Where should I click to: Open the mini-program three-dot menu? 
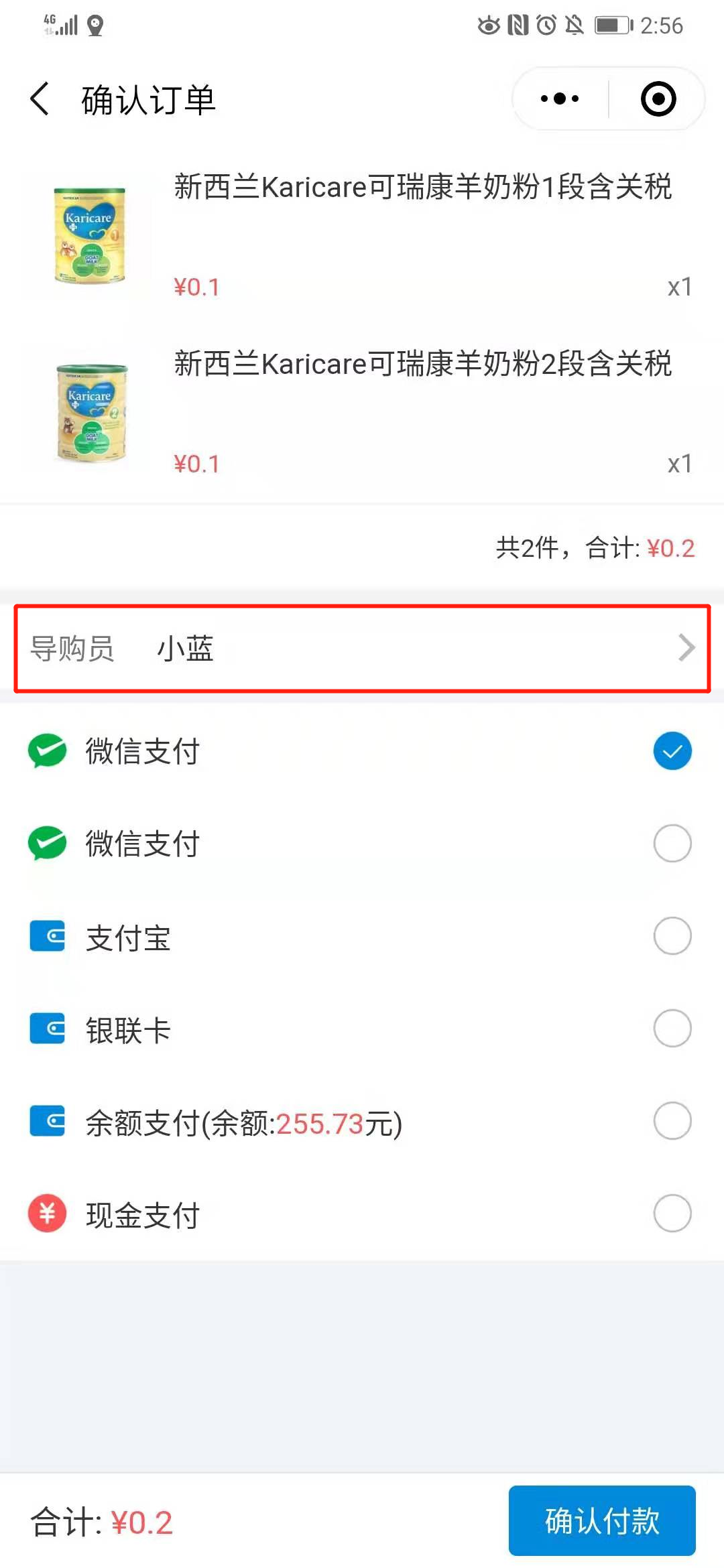[x=560, y=99]
